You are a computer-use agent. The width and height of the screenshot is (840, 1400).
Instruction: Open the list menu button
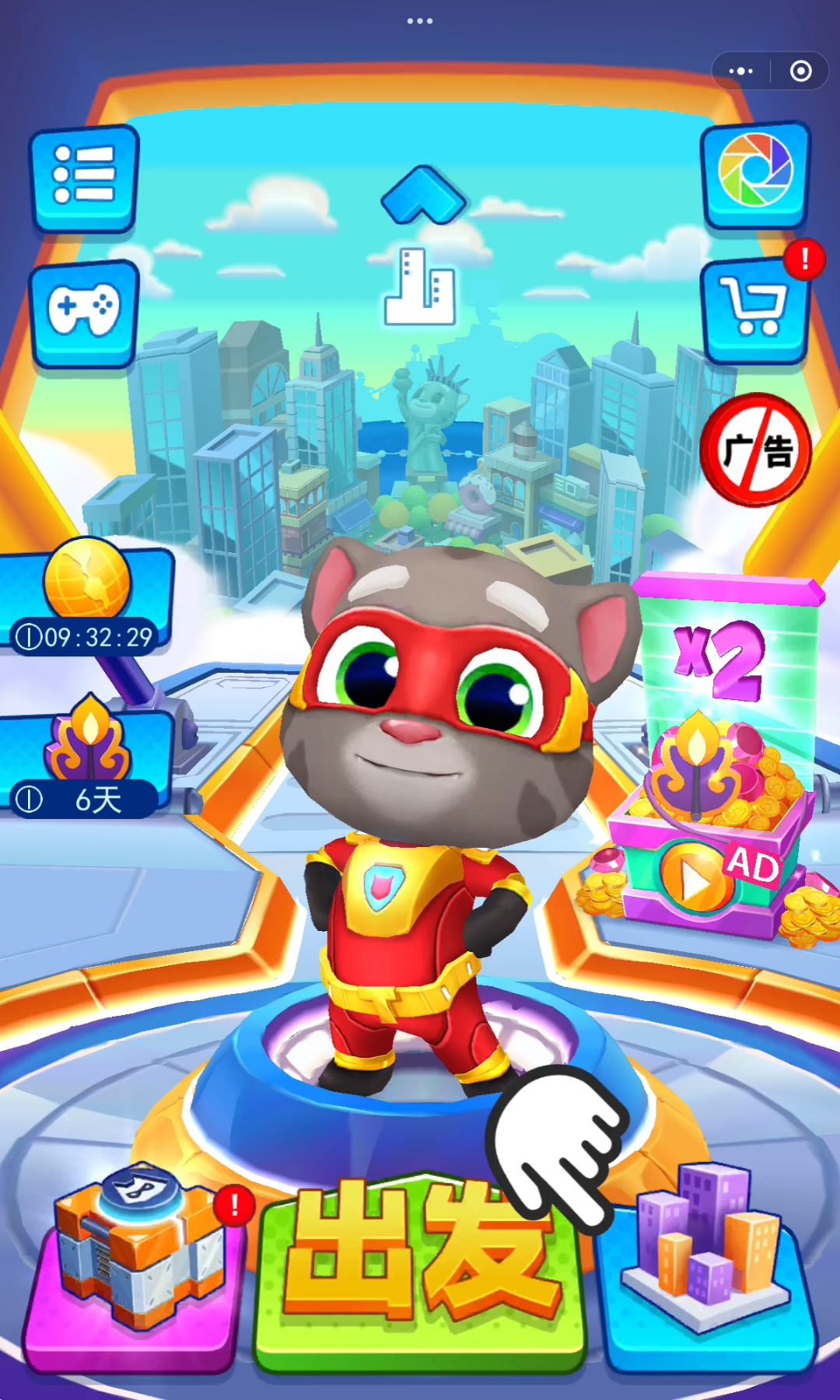(84, 177)
